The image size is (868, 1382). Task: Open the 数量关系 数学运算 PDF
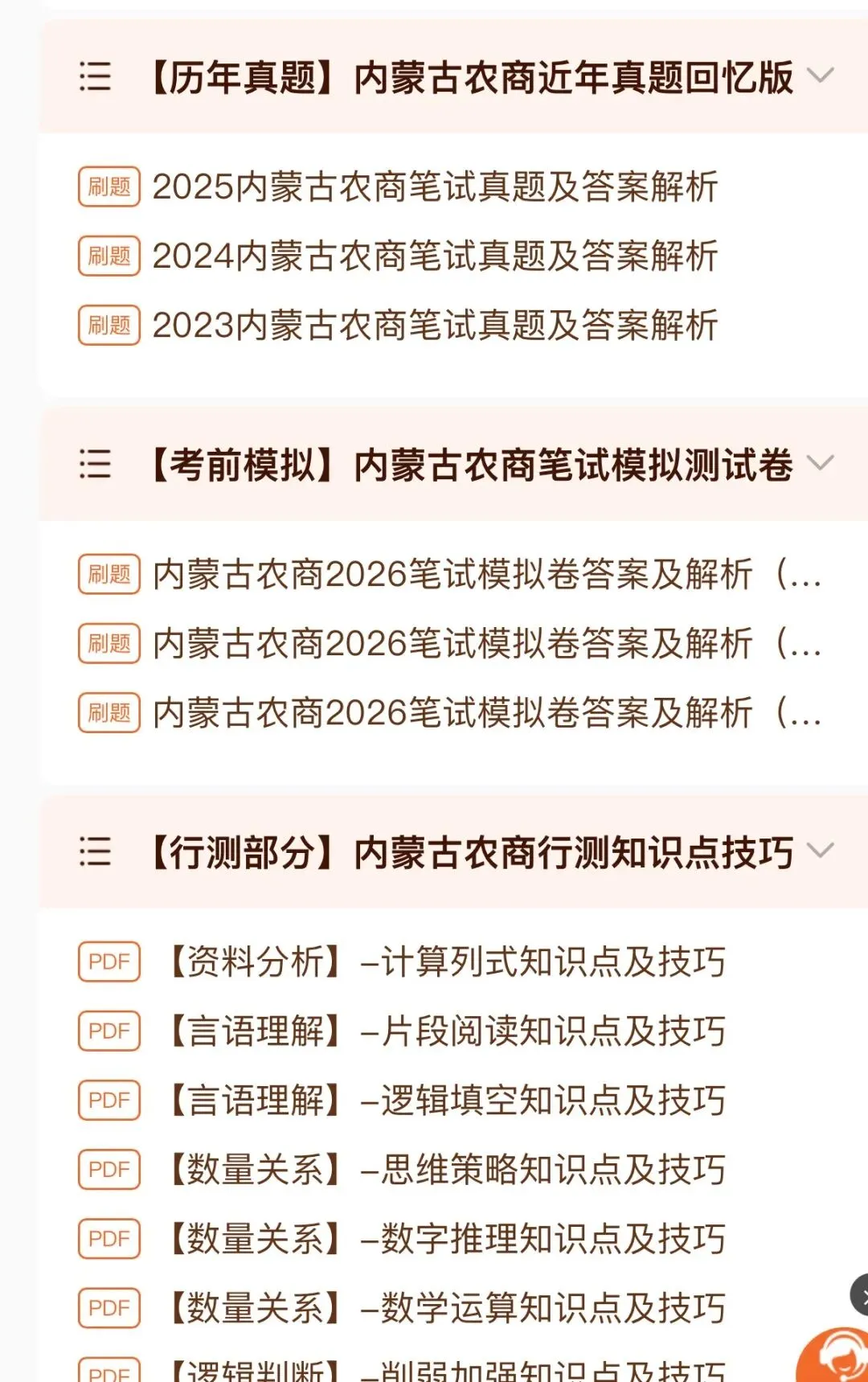pyautogui.click(x=444, y=1307)
